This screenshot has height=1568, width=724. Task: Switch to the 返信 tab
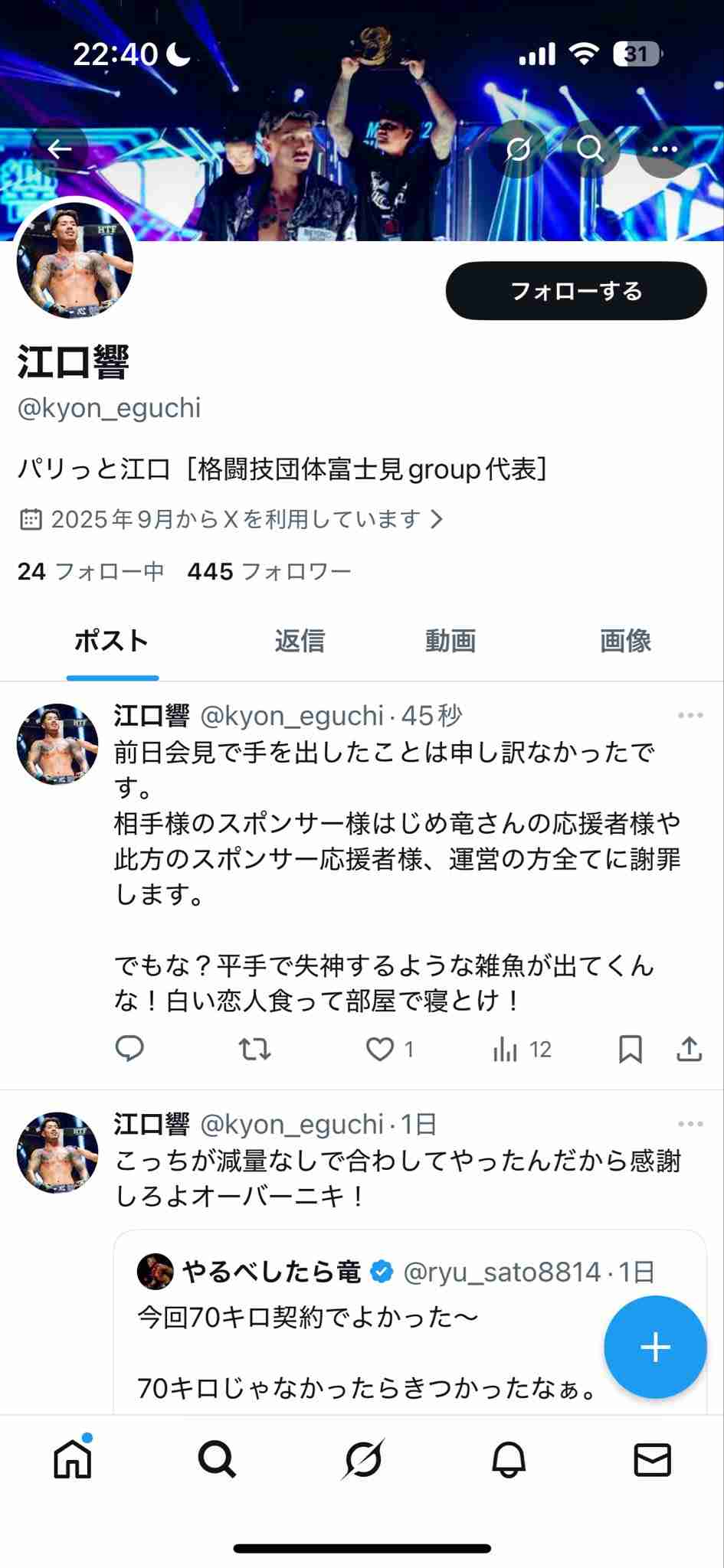298,642
